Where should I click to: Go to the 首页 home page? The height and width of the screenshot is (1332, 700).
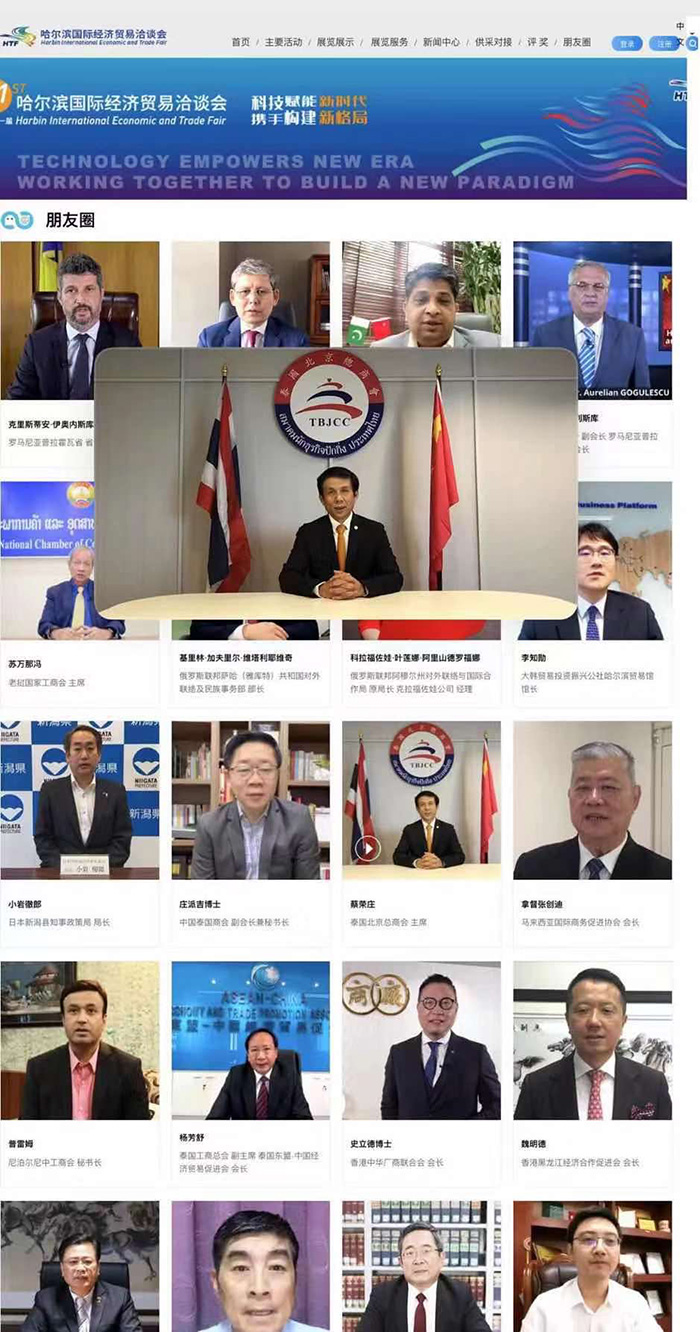pos(240,42)
